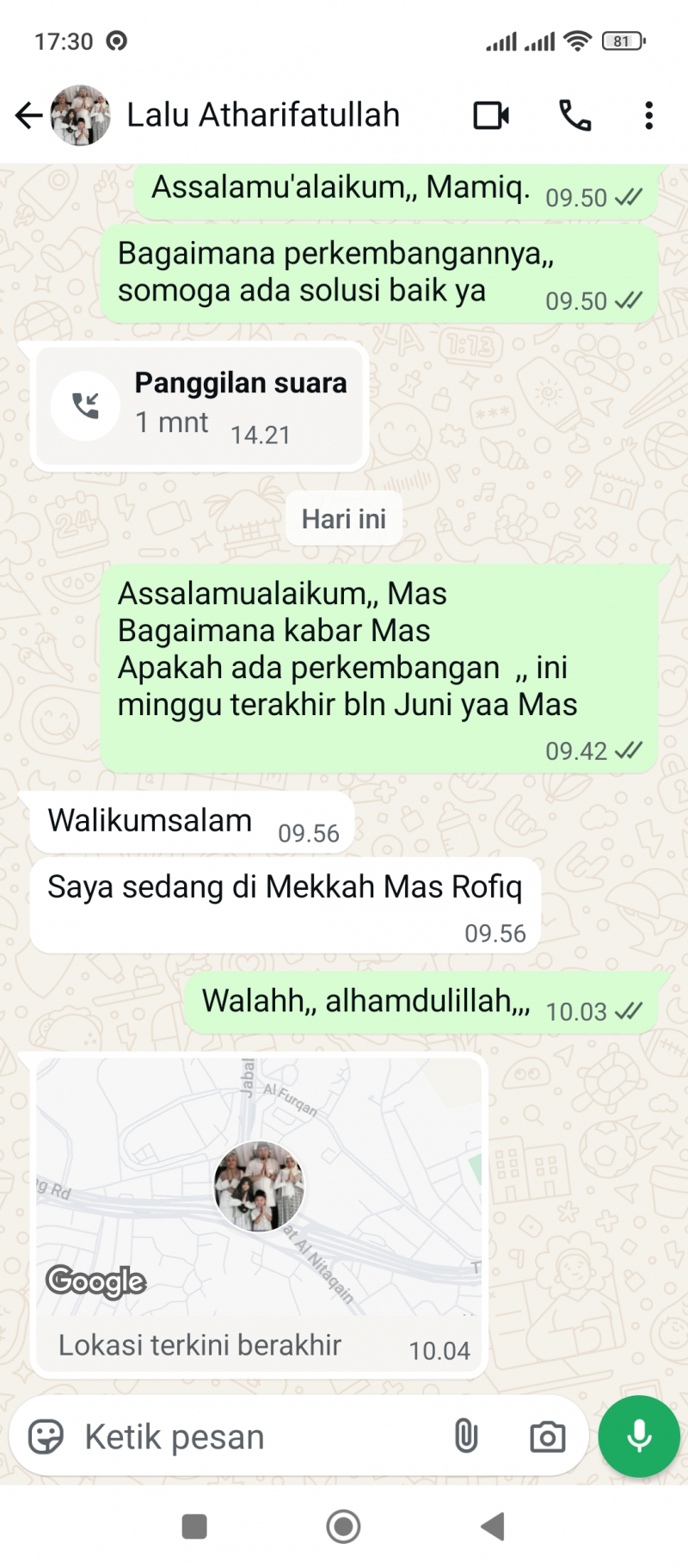Start a voice call with Lalu

tap(574, 115)
